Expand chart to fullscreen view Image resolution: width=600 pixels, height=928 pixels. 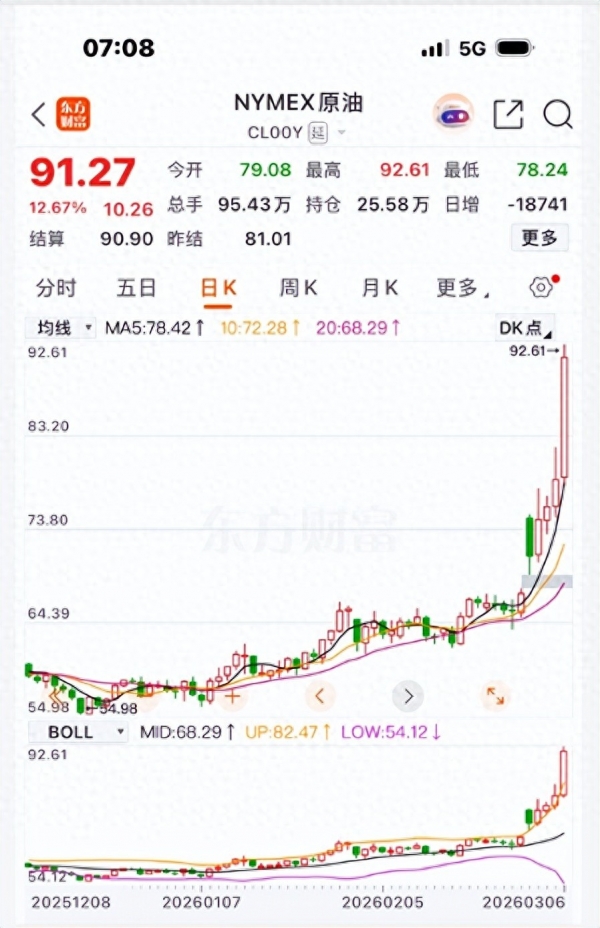tap(495, 696)
